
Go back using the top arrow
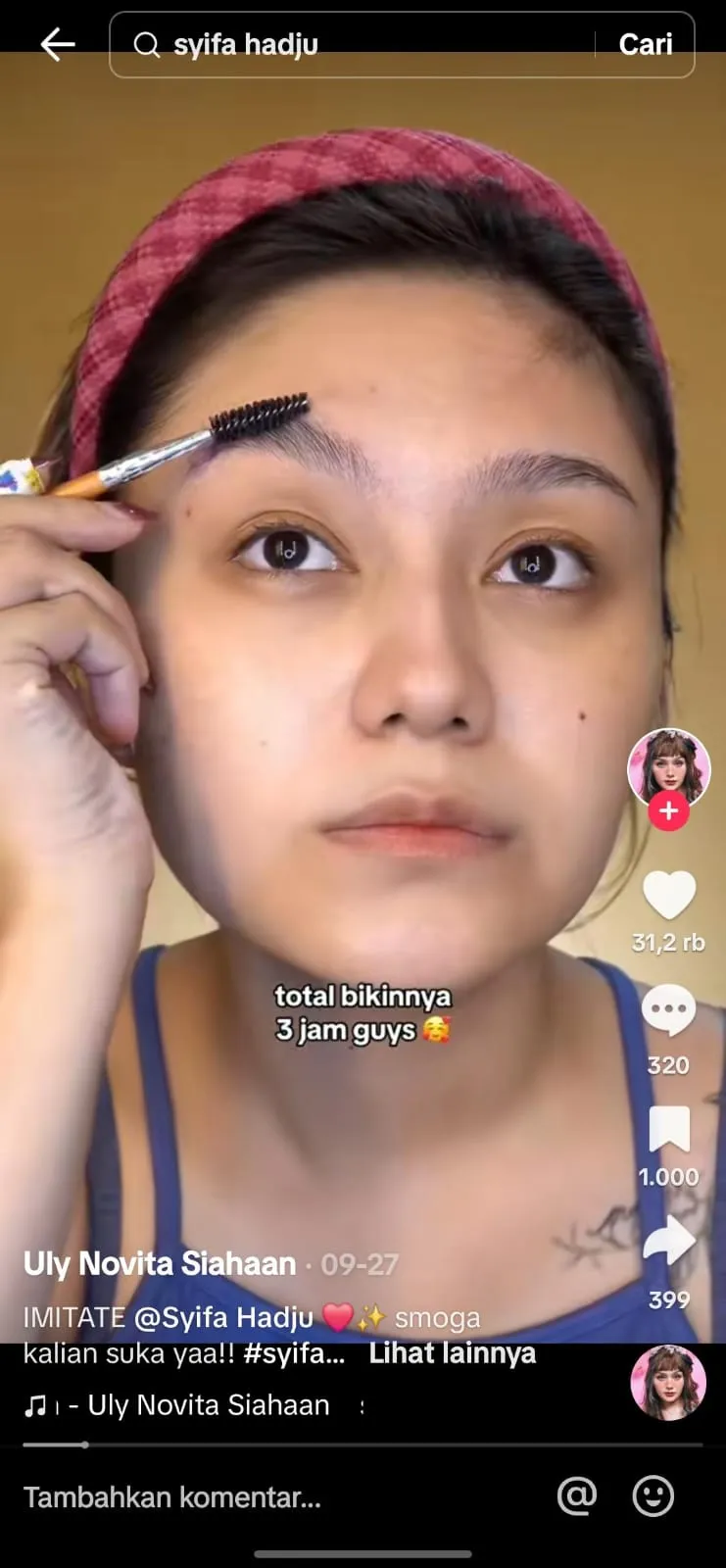tap(57, 44)
